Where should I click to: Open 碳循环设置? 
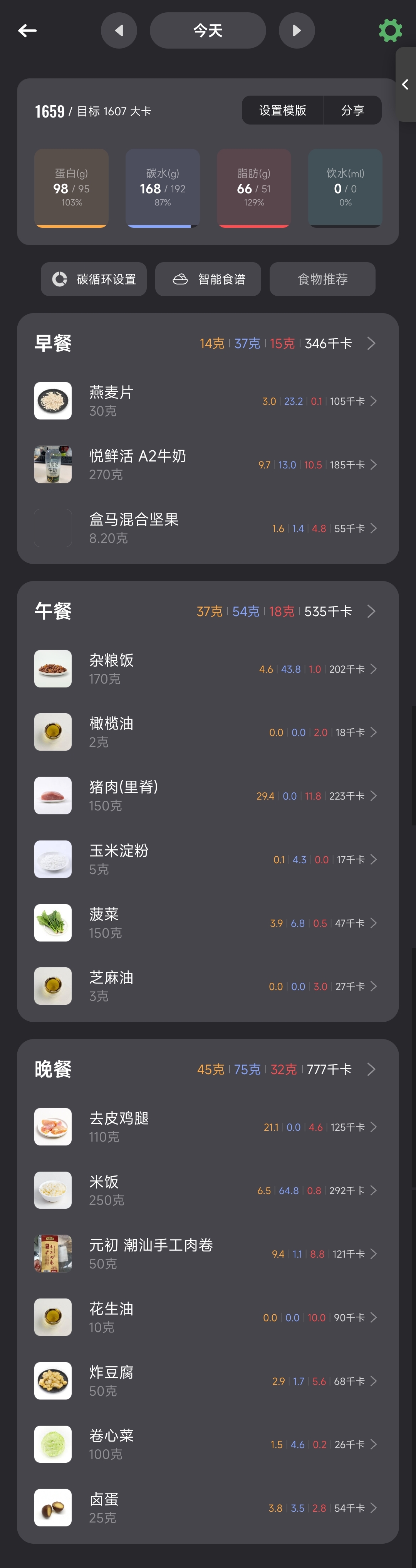click(94, 280)
